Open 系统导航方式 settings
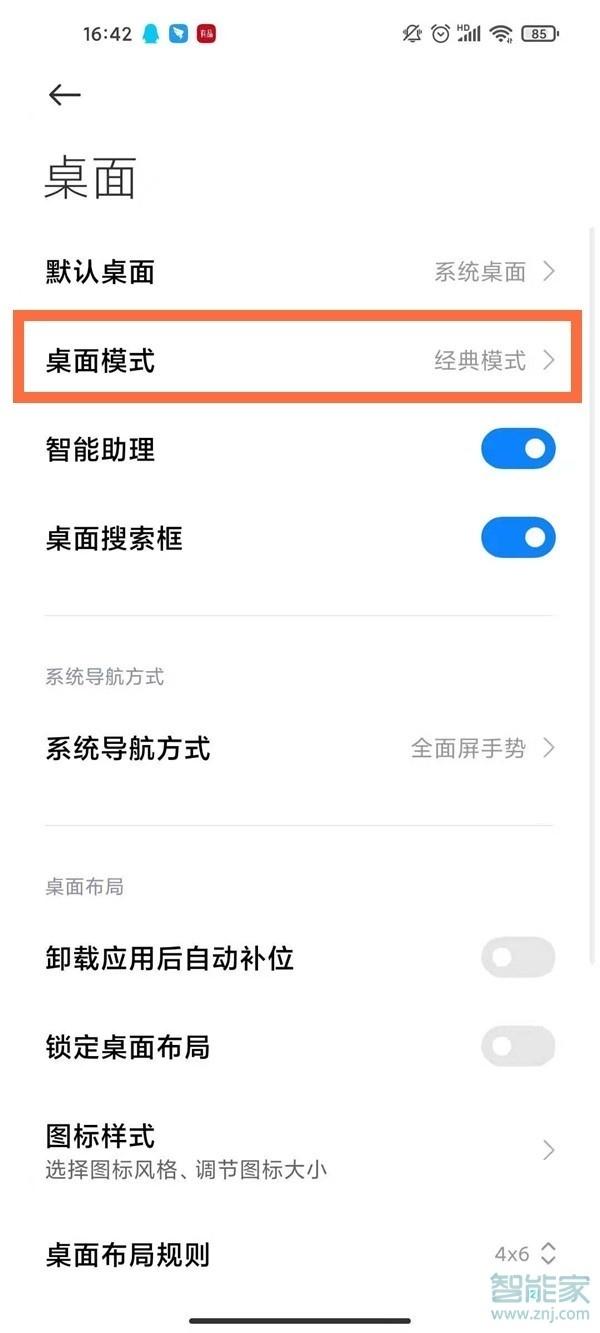Image resolution: width=600 pixels, height=1333 pixels. 300,748
